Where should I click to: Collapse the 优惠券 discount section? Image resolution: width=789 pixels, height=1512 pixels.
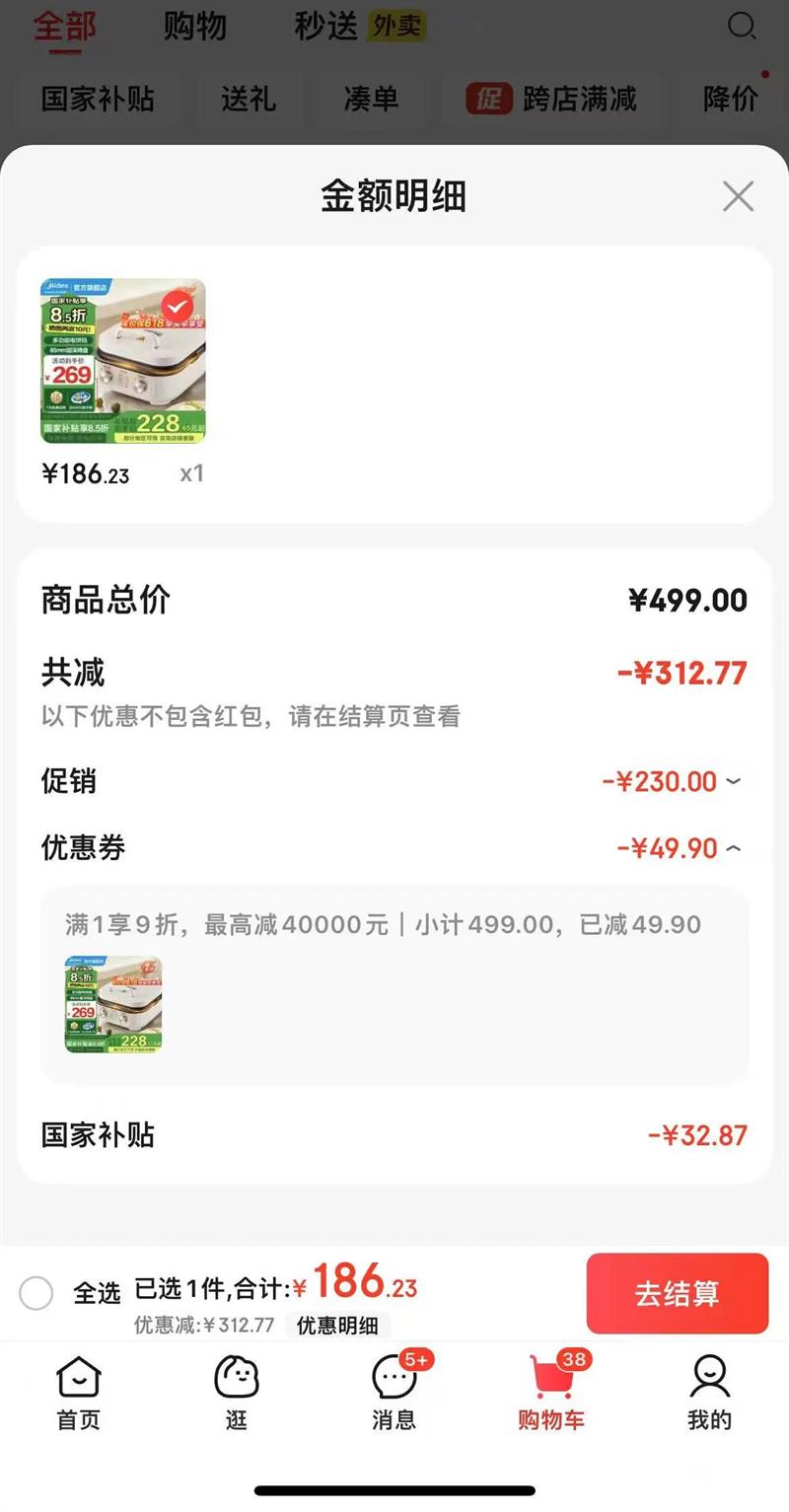tap(733, 847)
